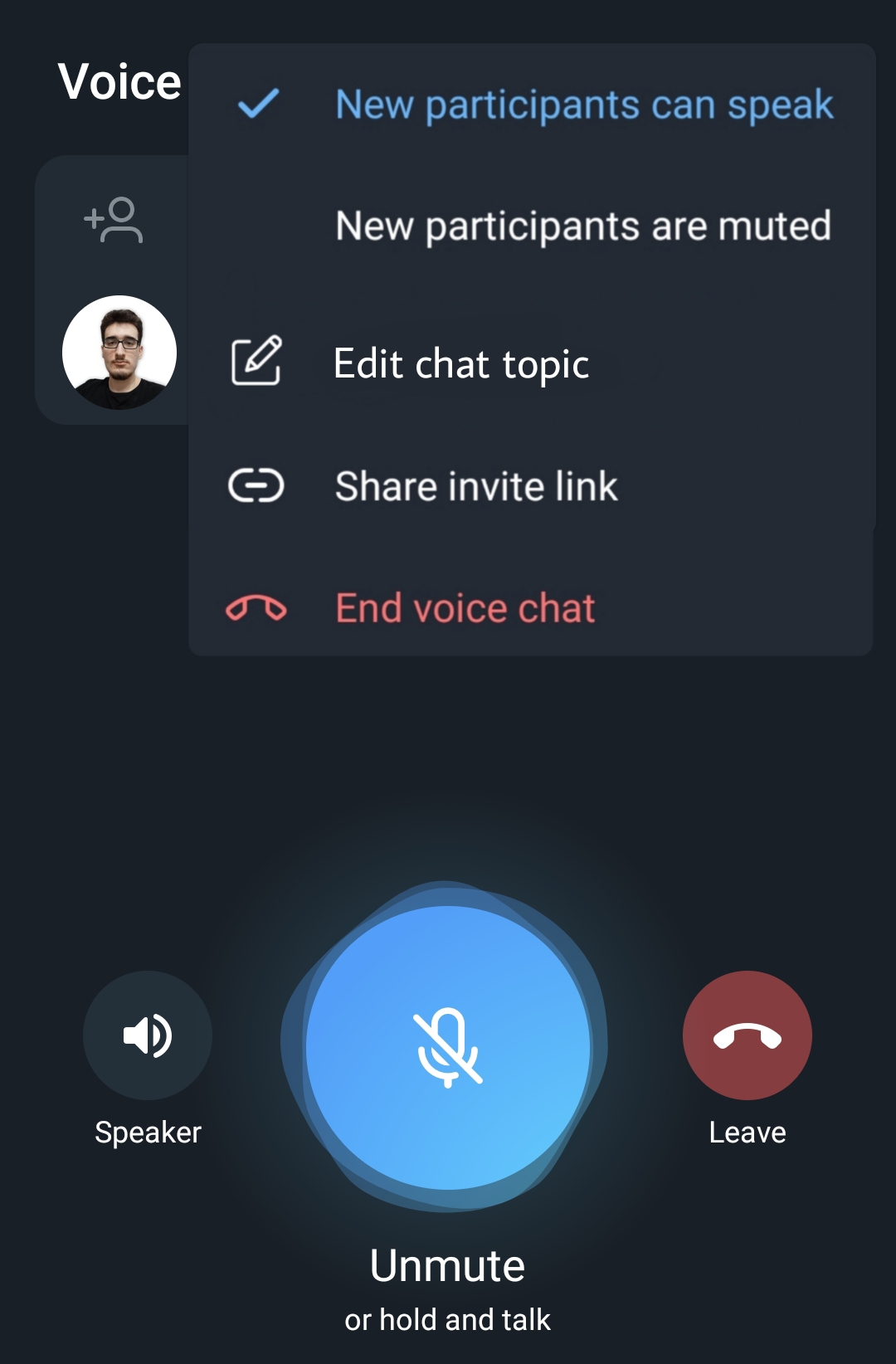Leave the voice chat

point(747,1035)
